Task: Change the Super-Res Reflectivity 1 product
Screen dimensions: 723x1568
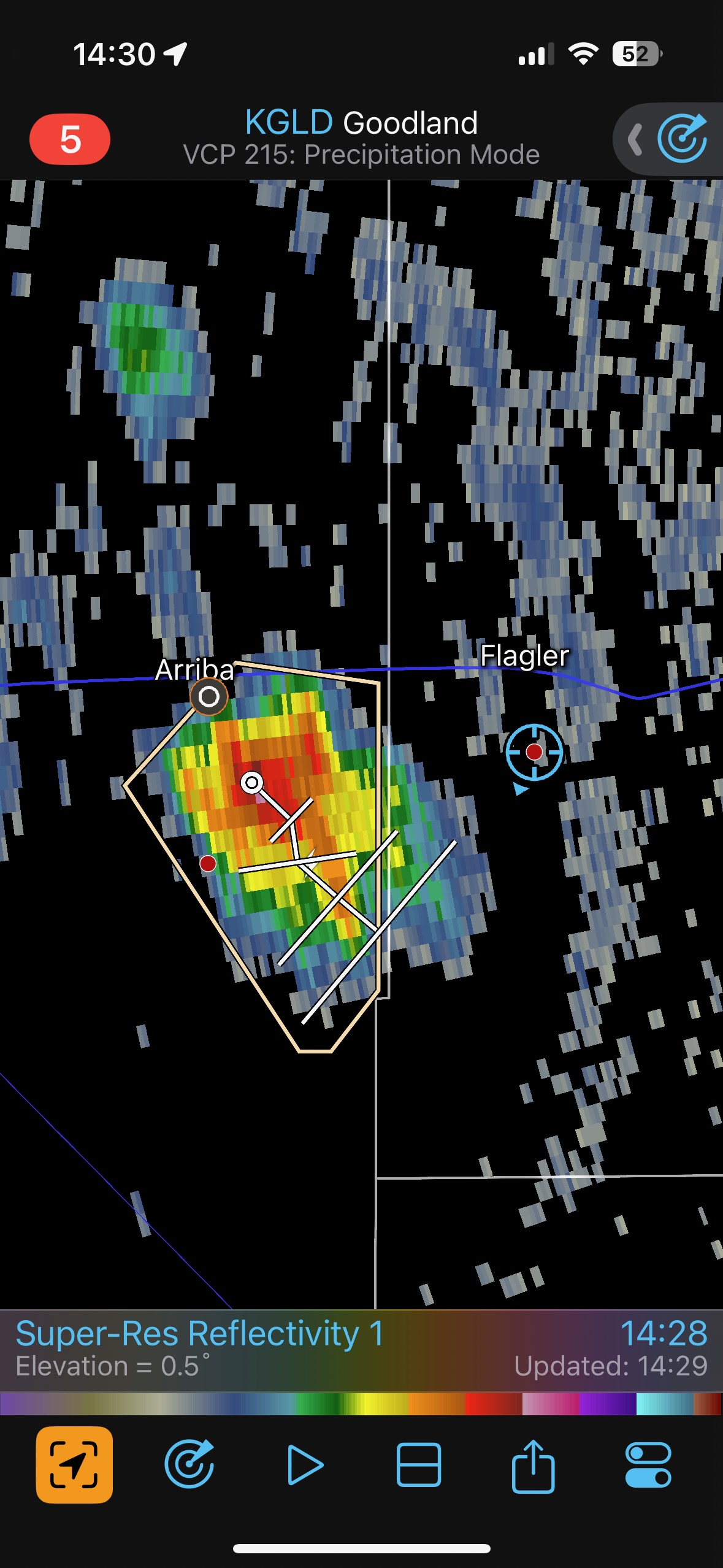Action: 199,1334
